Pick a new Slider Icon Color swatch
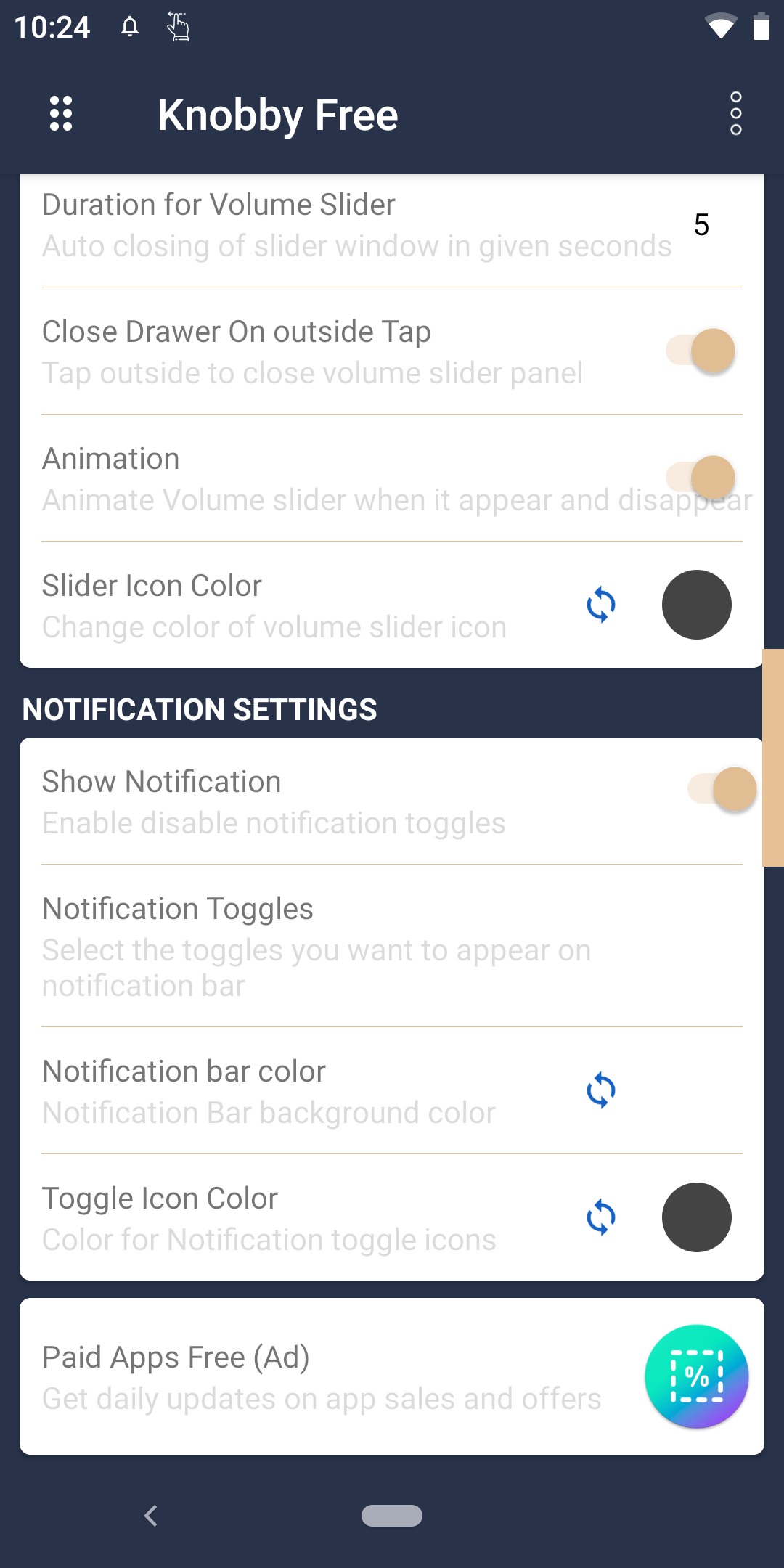Image resolution: width=784 pixels, height=1568 pixels. (x=696, y=605)
